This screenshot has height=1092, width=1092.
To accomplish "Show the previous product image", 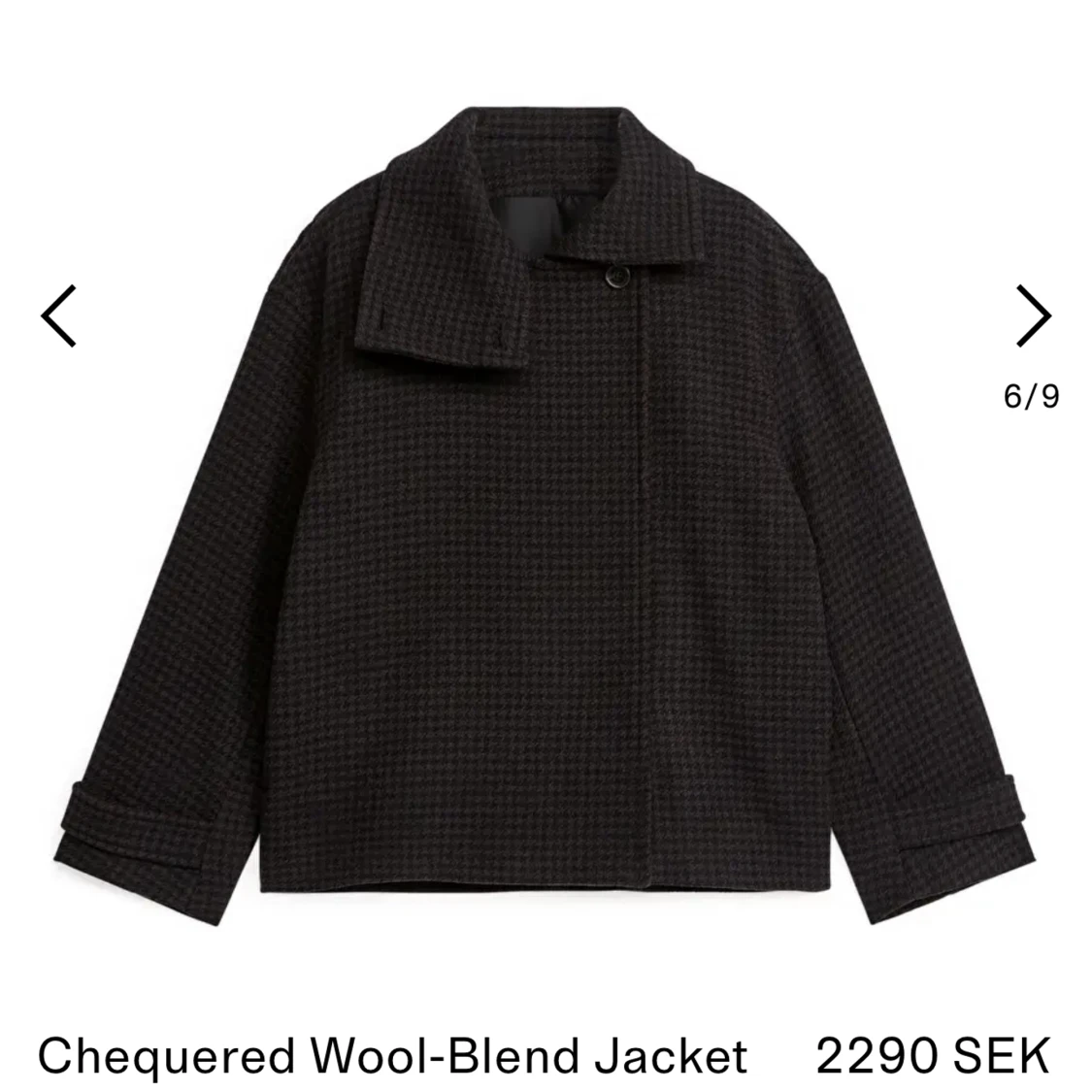I will click(58, 315).
